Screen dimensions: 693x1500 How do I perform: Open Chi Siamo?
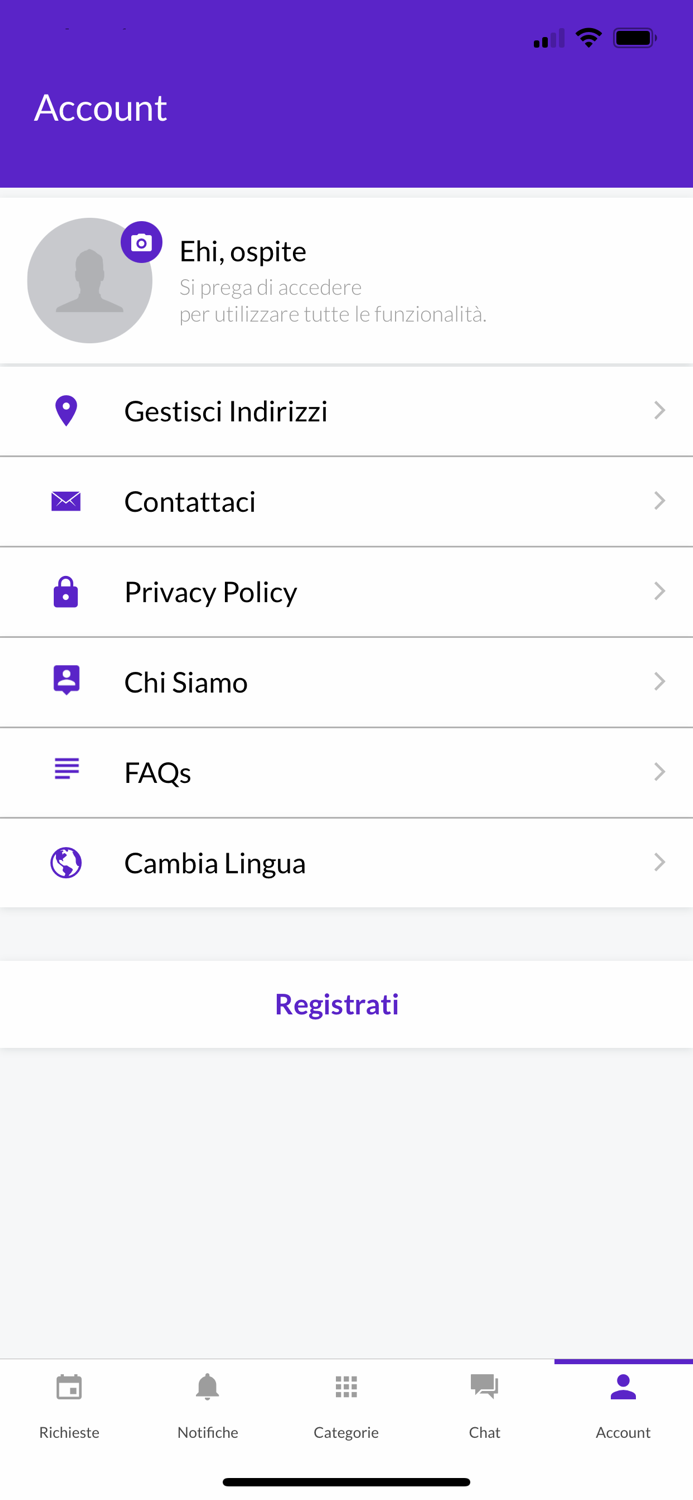click(x=346, y=682)
